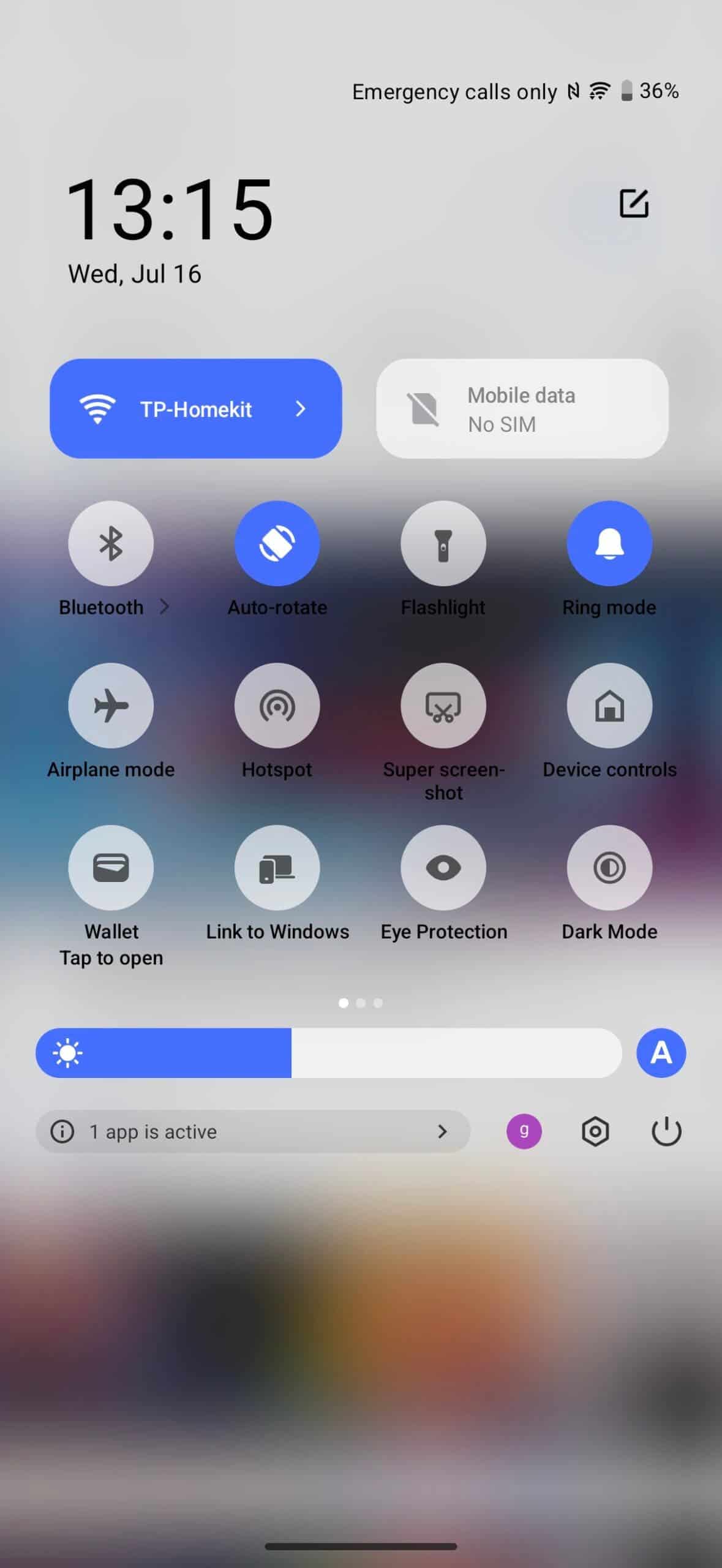Turn on Bluetooth
Image resolution: width=722 pixels, height=1568 pixels.
111,543
